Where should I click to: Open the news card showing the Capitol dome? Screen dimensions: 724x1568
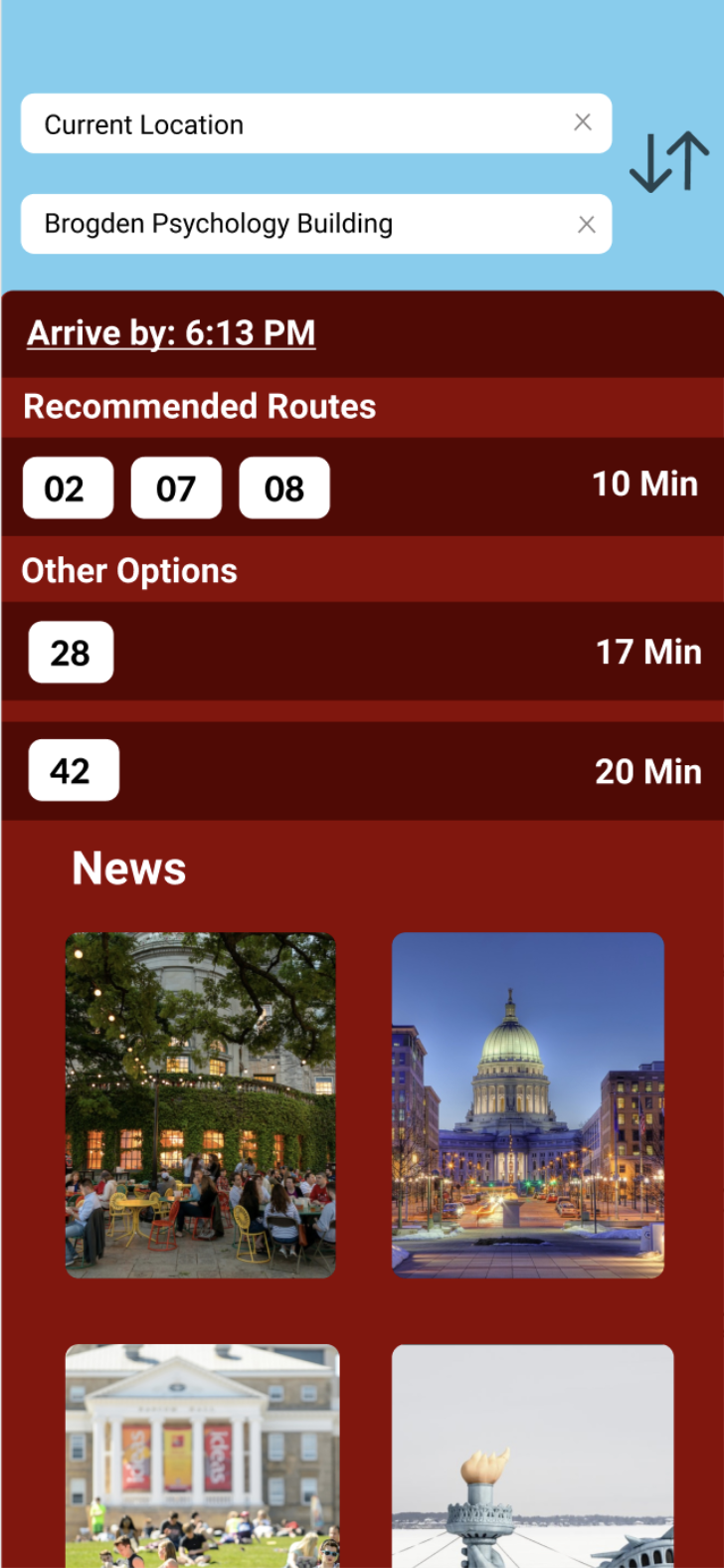(x=528, y=1104)
